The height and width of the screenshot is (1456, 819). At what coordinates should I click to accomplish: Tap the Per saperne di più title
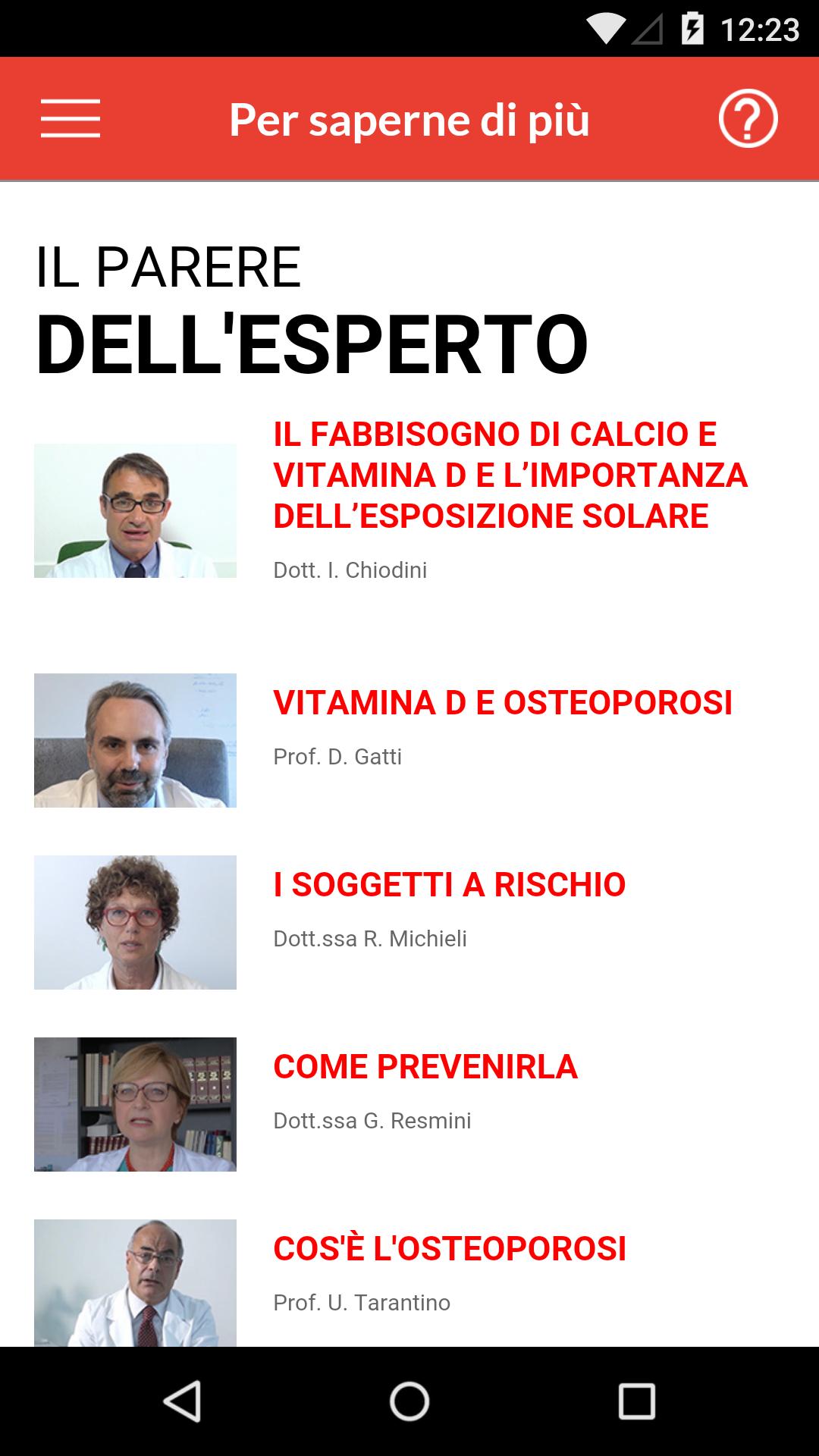pyautogui.click(x=409, y=120)
